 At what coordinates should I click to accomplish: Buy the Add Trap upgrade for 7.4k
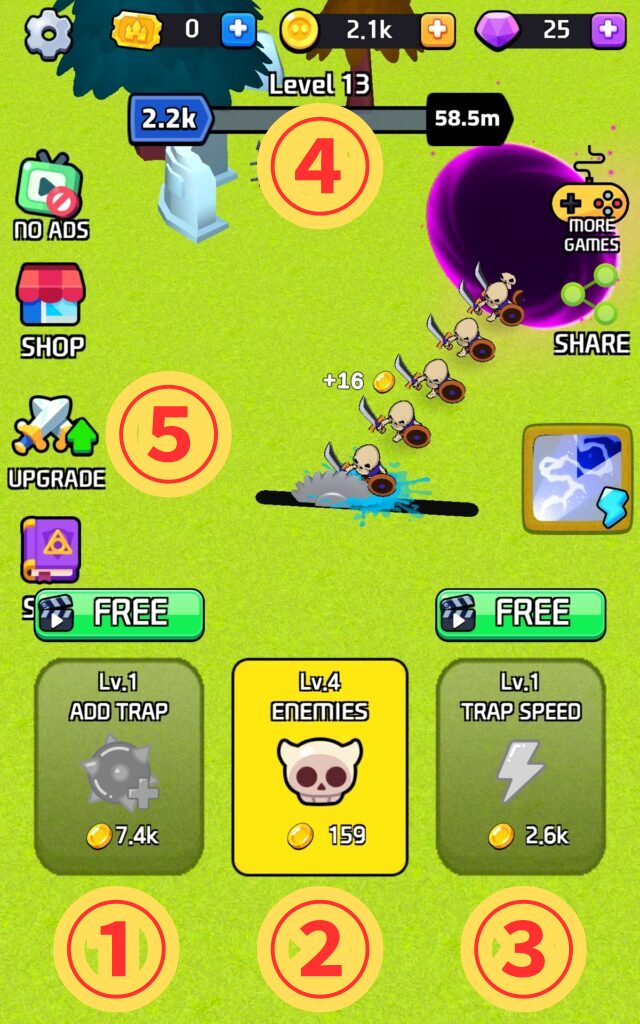[x=119, y=766]
